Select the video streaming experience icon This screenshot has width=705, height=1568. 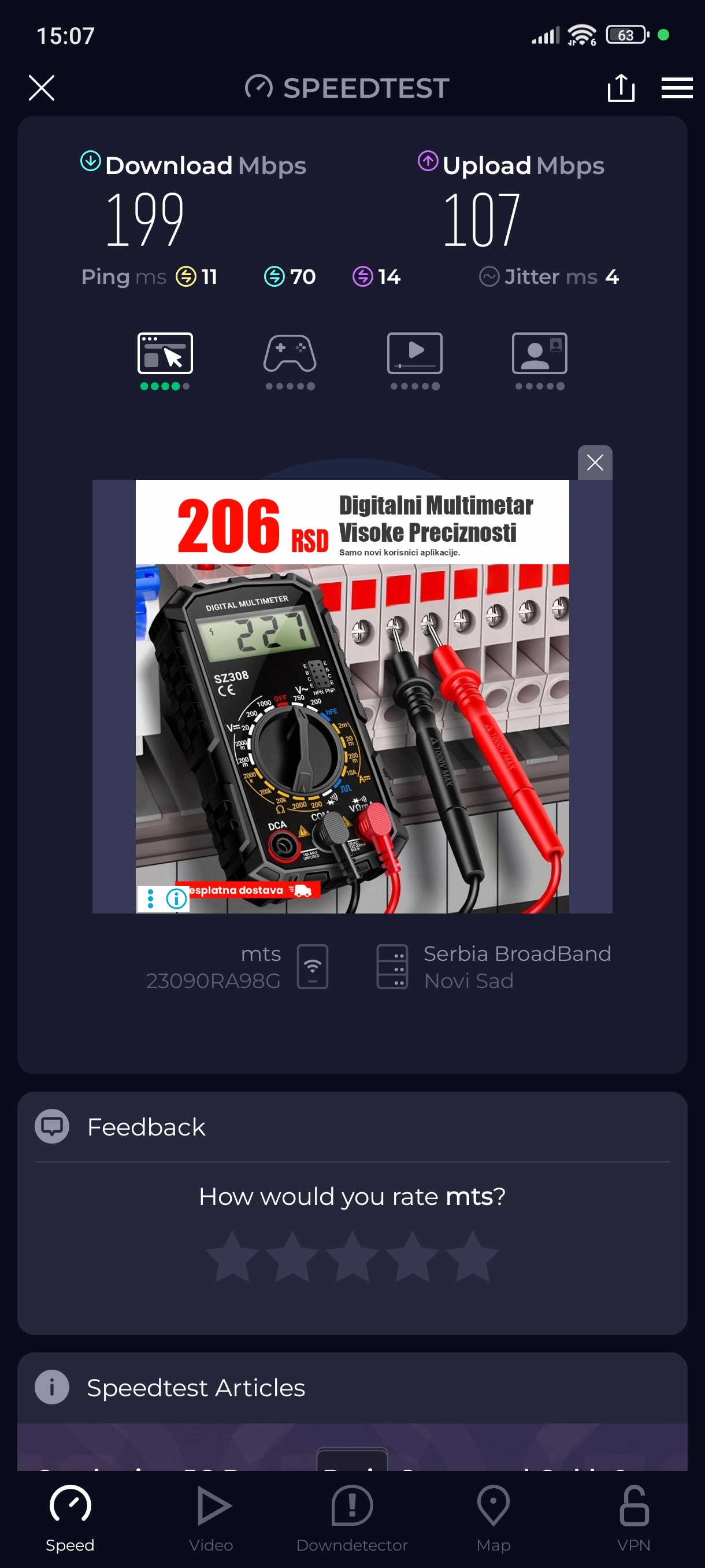pos(415,354)
